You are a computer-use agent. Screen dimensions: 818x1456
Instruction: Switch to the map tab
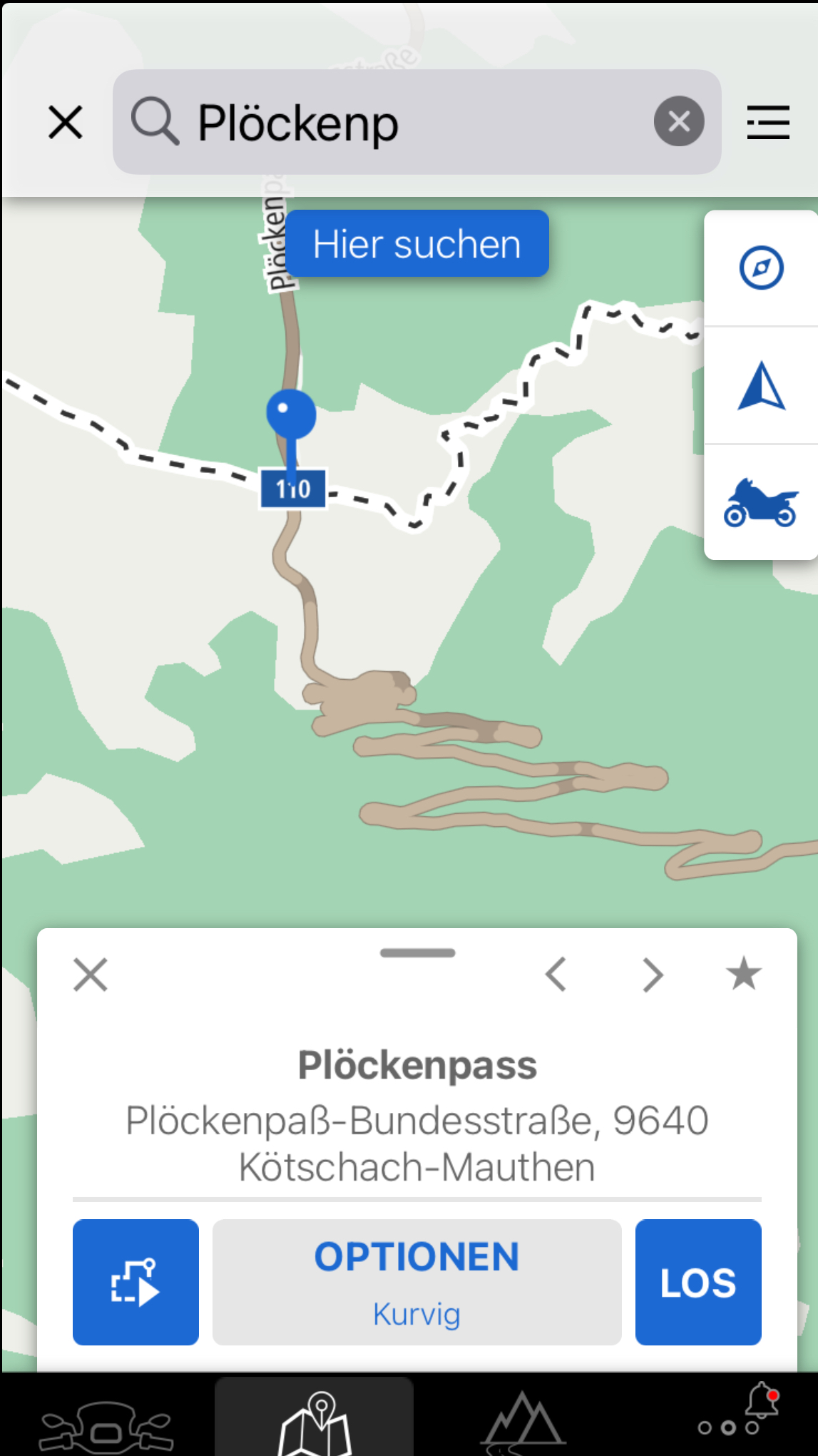pos(315,1420)
